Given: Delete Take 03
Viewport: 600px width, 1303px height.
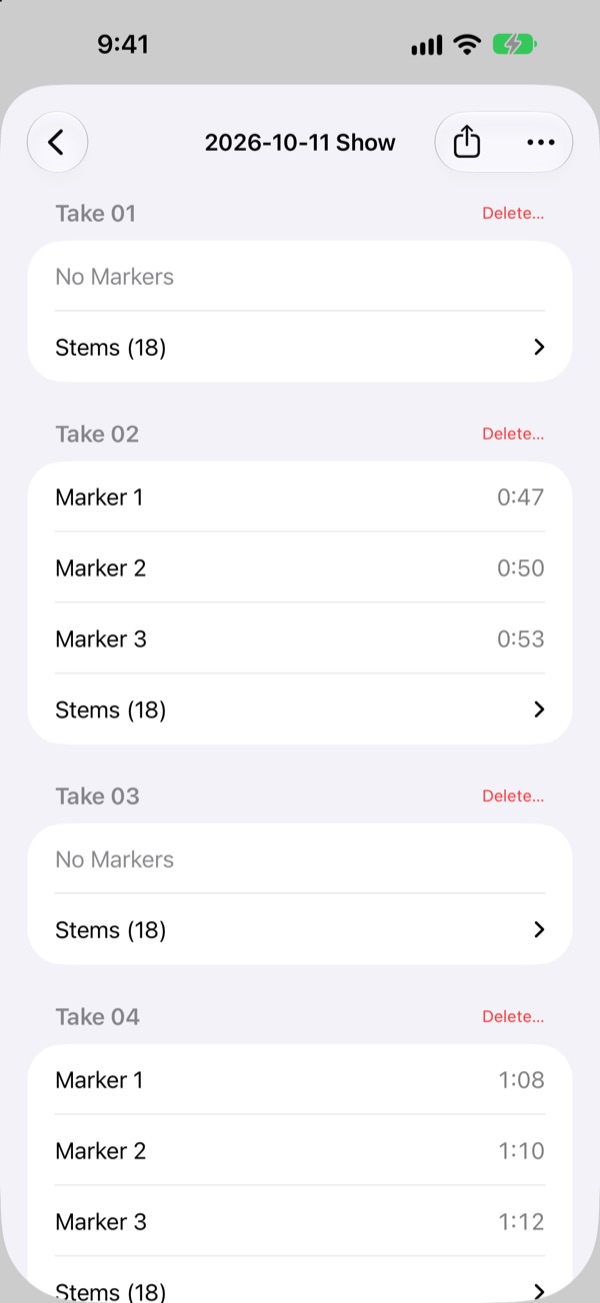Looking at the screenshot, I should point(513,796).
